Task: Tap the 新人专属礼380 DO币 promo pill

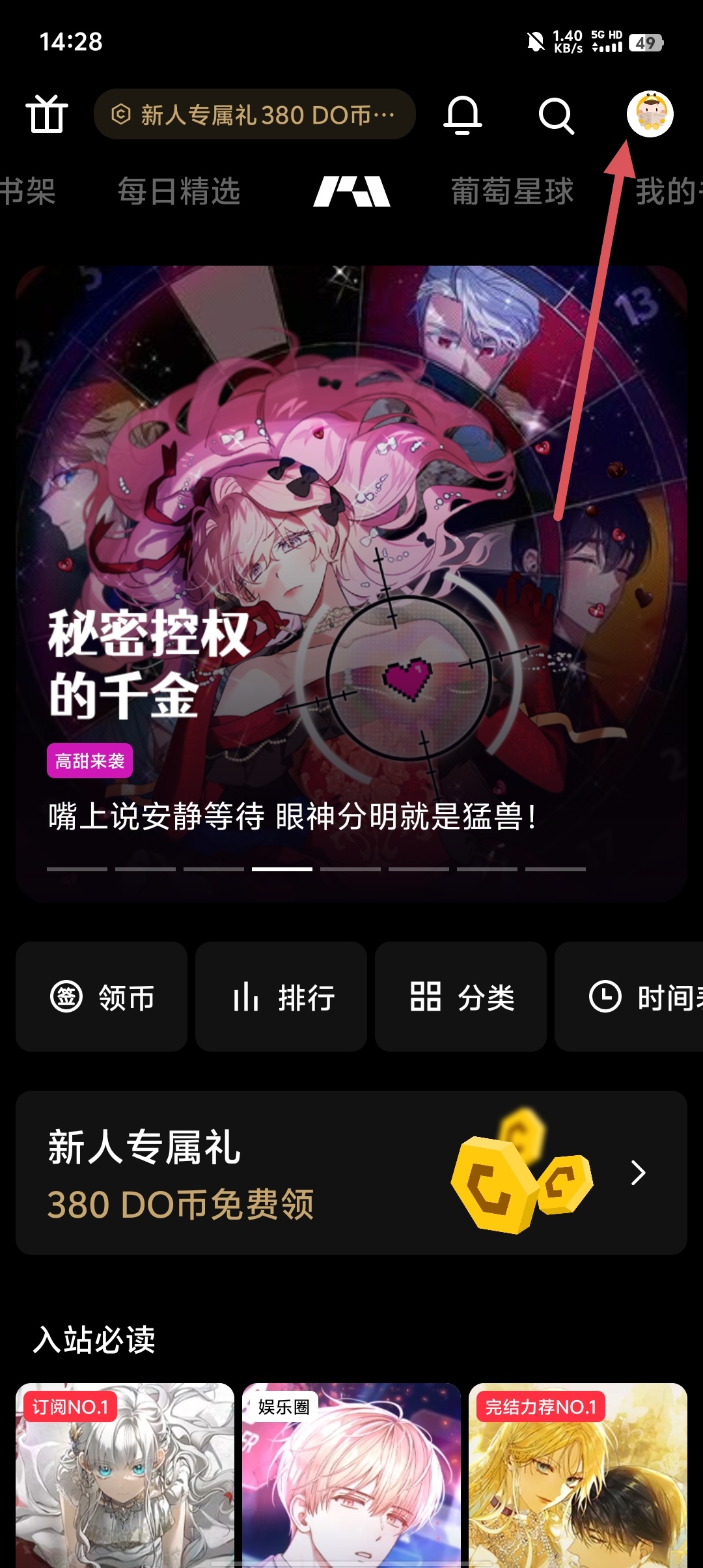Action: [255, 115]
